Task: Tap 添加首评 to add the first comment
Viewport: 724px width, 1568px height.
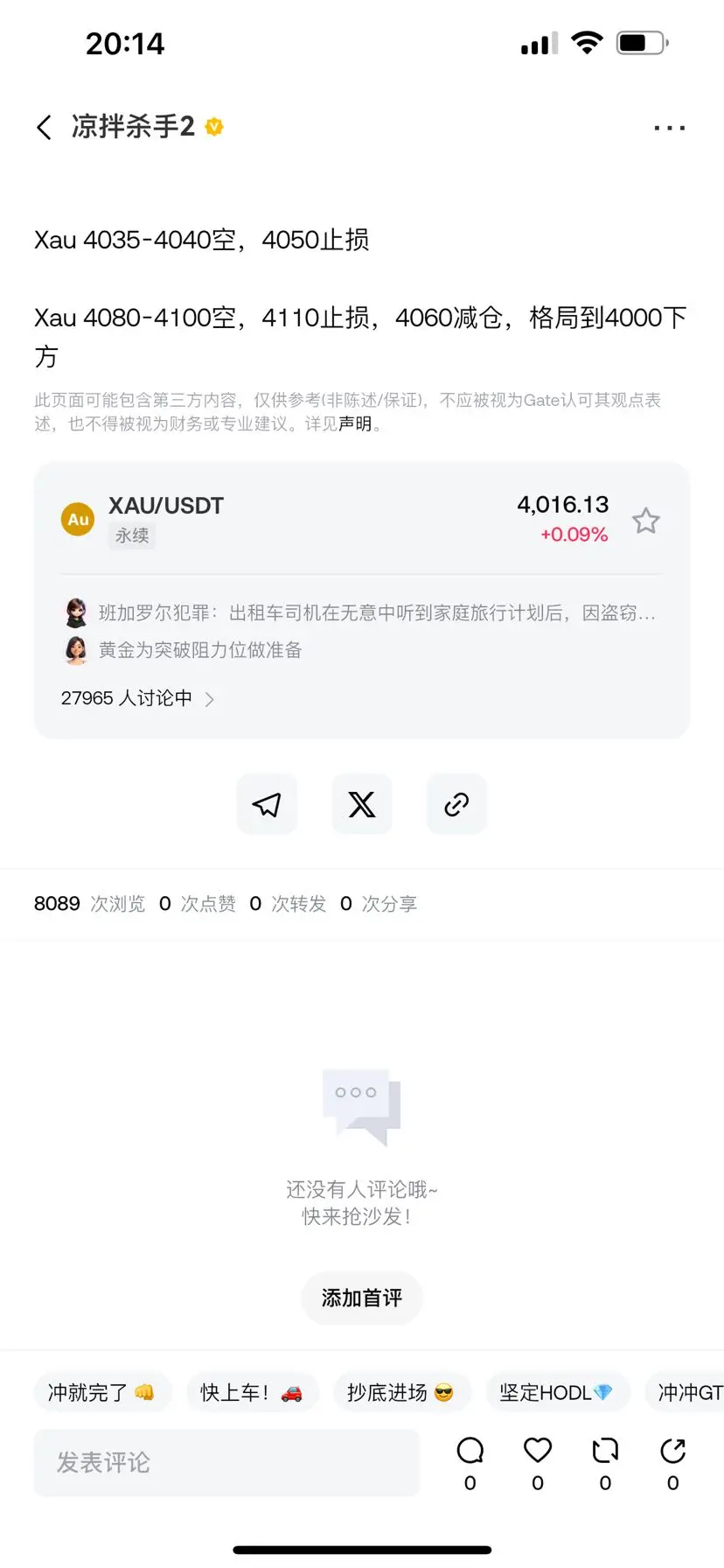Action: (x=362, y=1298)
